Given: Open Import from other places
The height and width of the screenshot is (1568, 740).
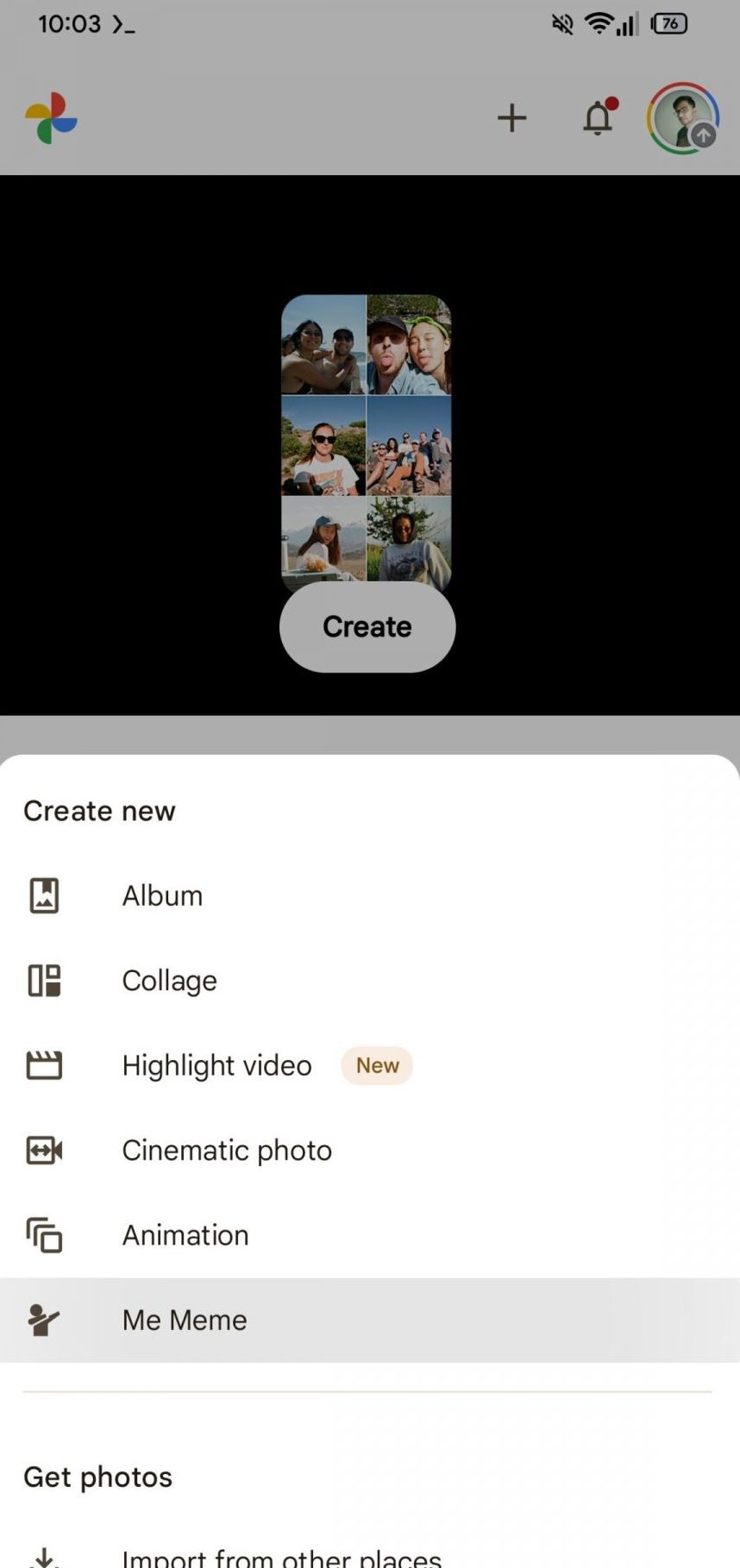Looking at the screenshot, I should tap(281, 1555).
